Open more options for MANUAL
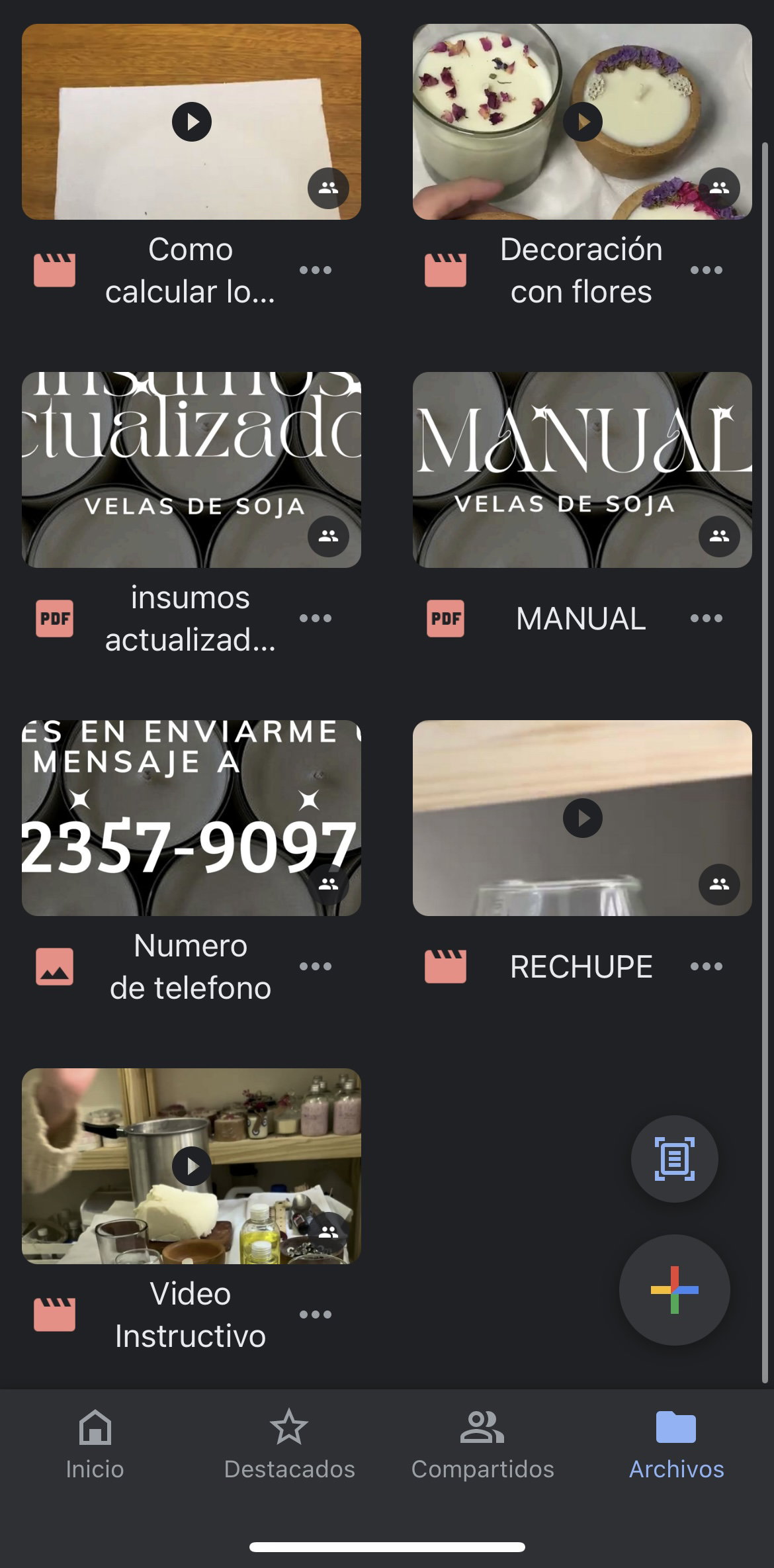This screenshot has width=774, height=1568. point(706,618)
